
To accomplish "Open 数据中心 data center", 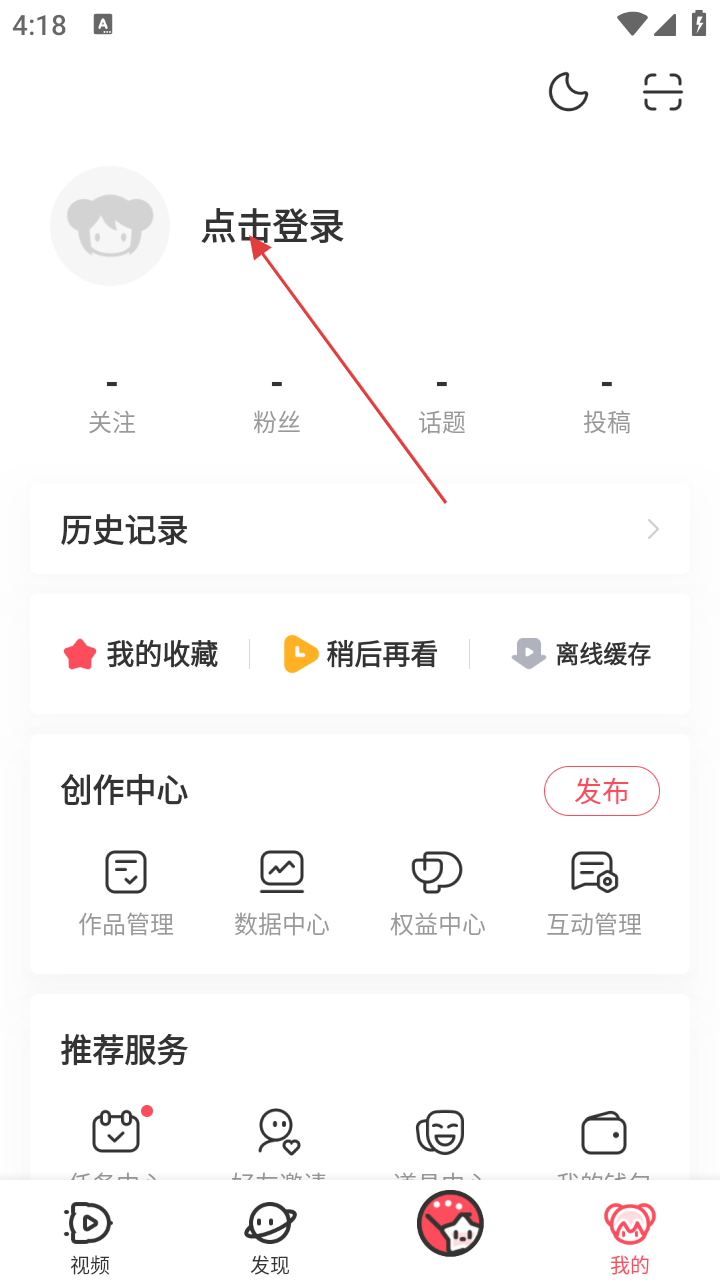I will point(282,892).
